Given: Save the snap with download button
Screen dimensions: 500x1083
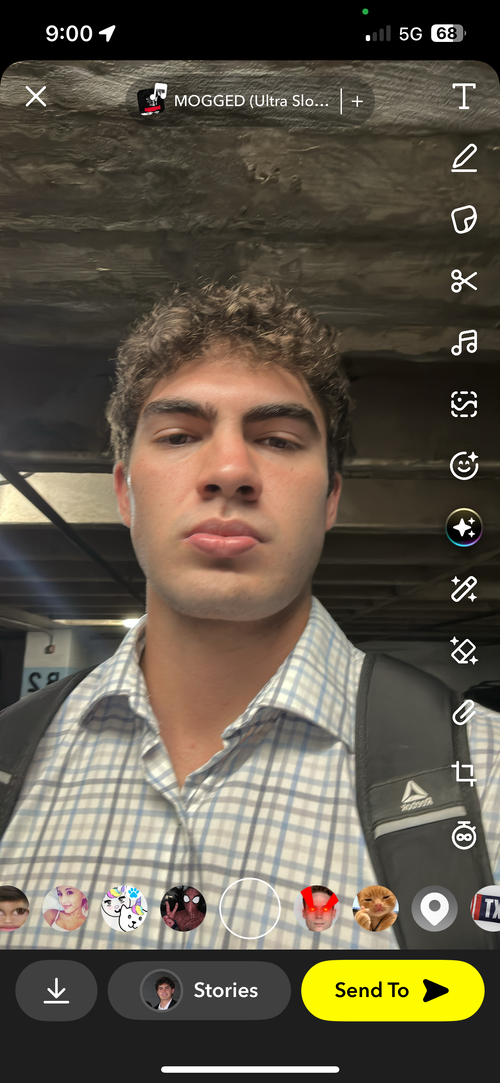Looking at the screenshot, I should click(57, 990).
